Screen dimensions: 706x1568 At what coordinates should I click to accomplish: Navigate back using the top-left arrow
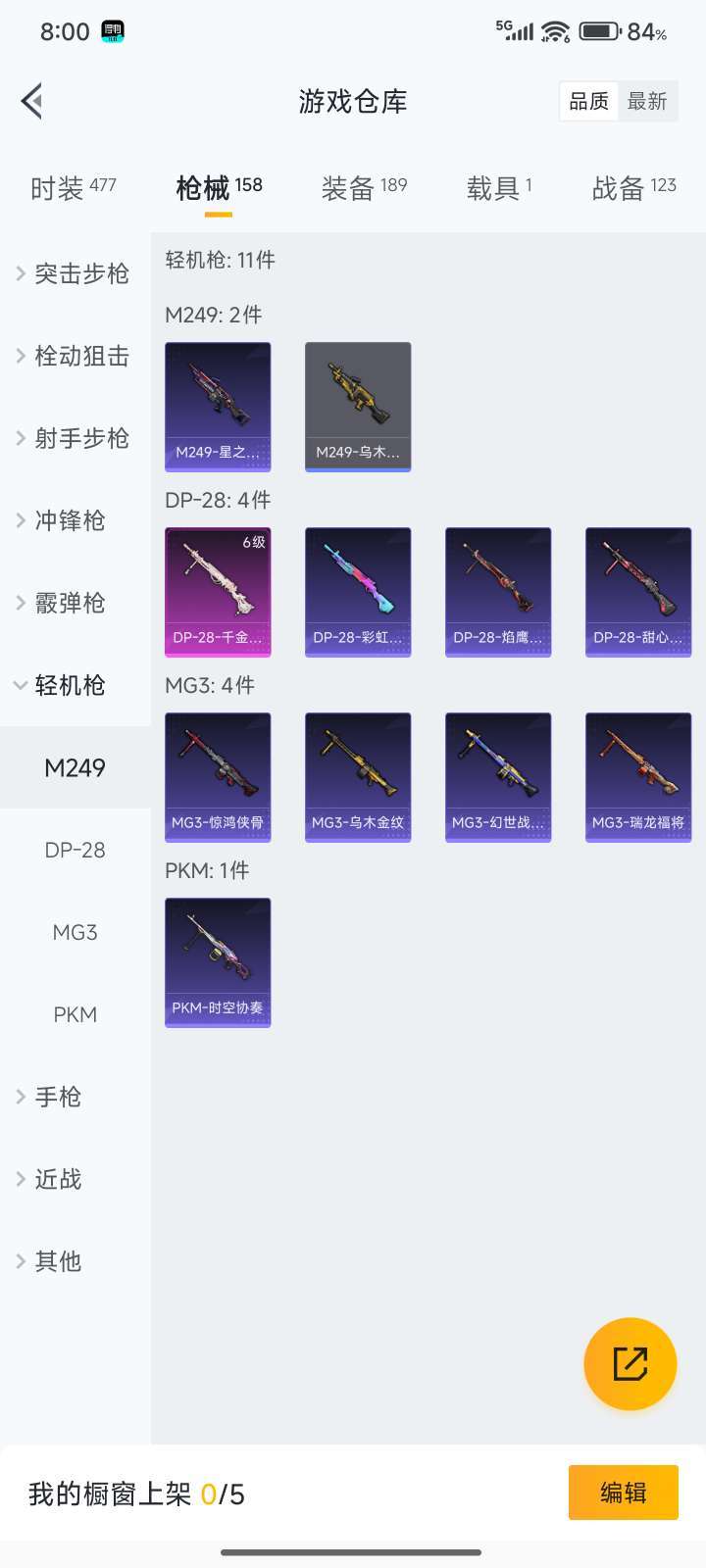click(x=31, y=100)
